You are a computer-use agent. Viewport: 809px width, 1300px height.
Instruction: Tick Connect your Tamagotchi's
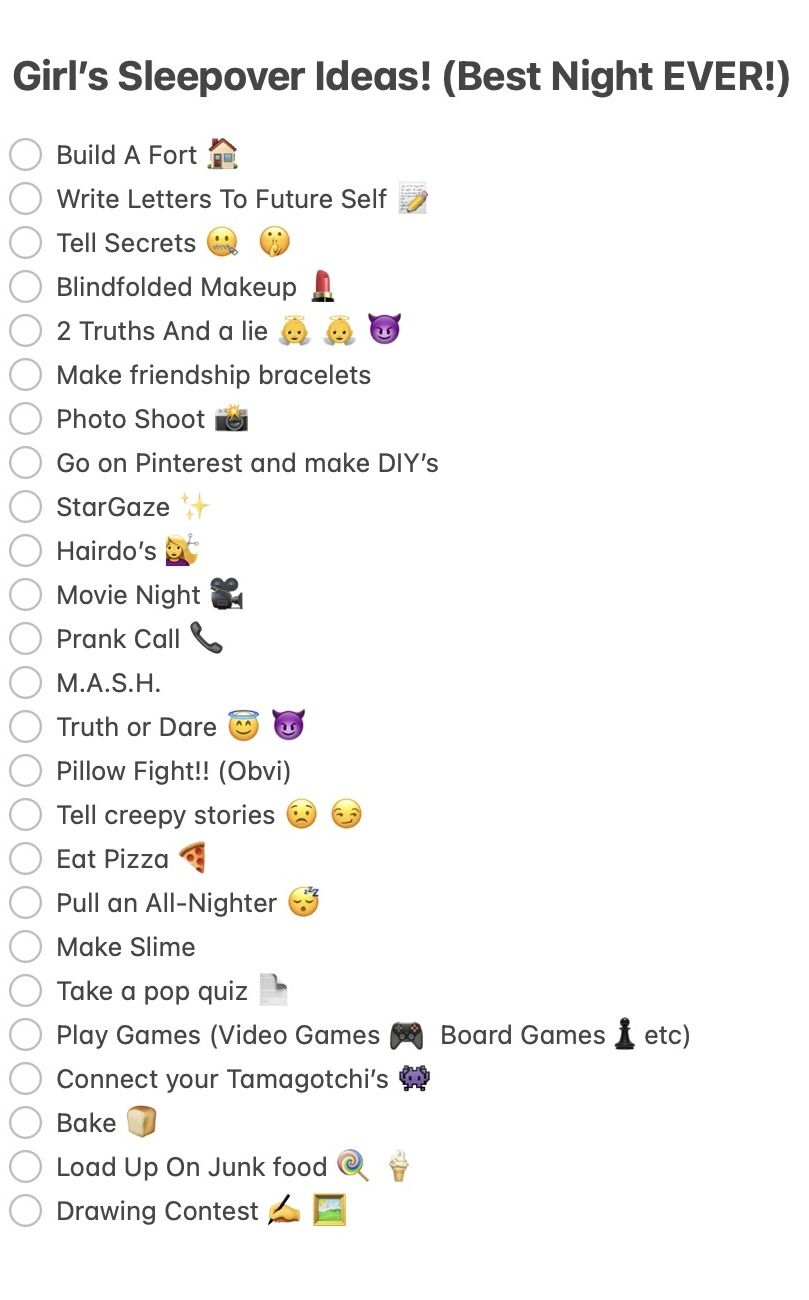pyautogui.click(x=25, y=1079)
